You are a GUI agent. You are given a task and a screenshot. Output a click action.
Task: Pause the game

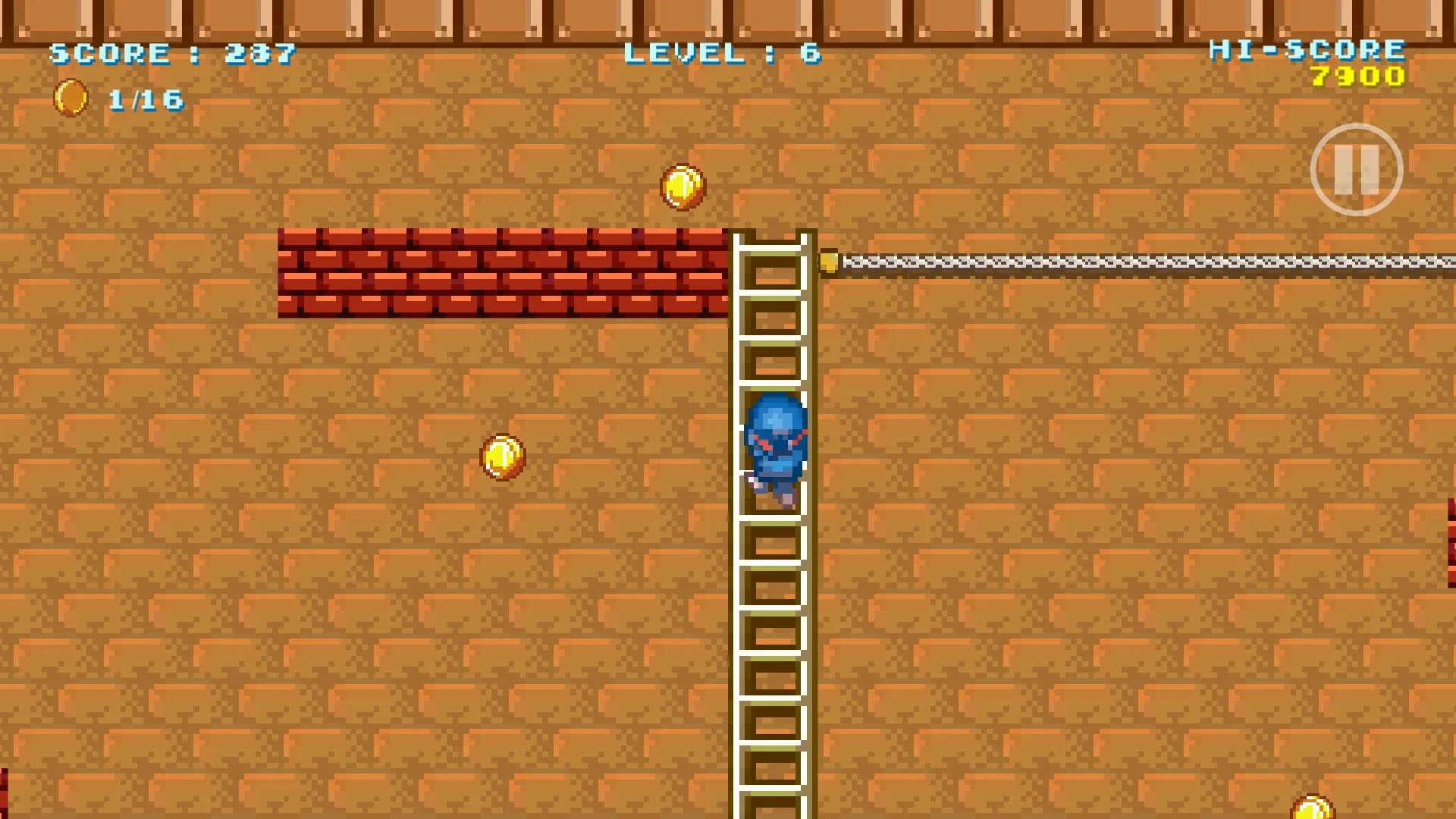1357,170
